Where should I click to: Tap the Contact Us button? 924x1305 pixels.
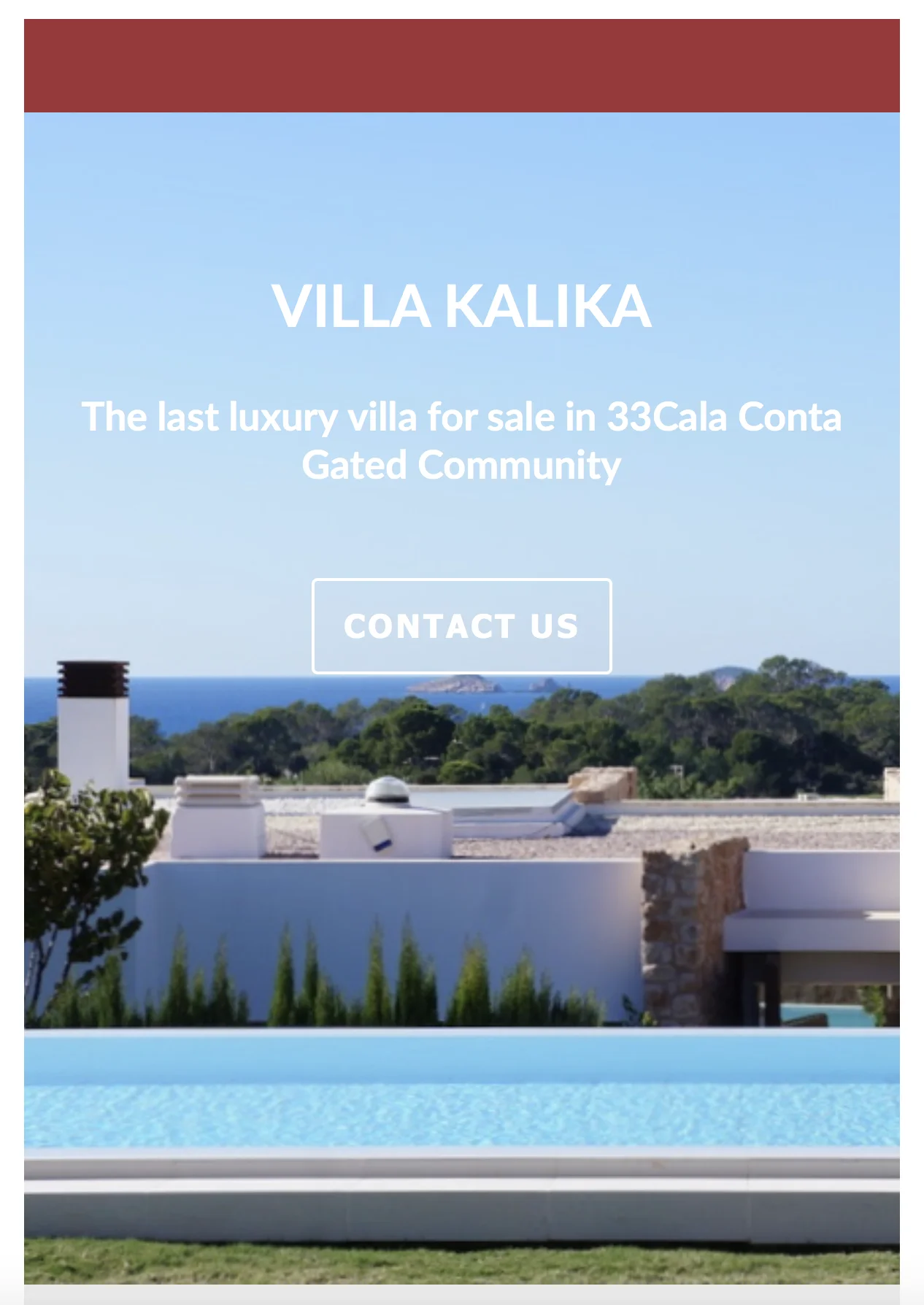point(461,625)
